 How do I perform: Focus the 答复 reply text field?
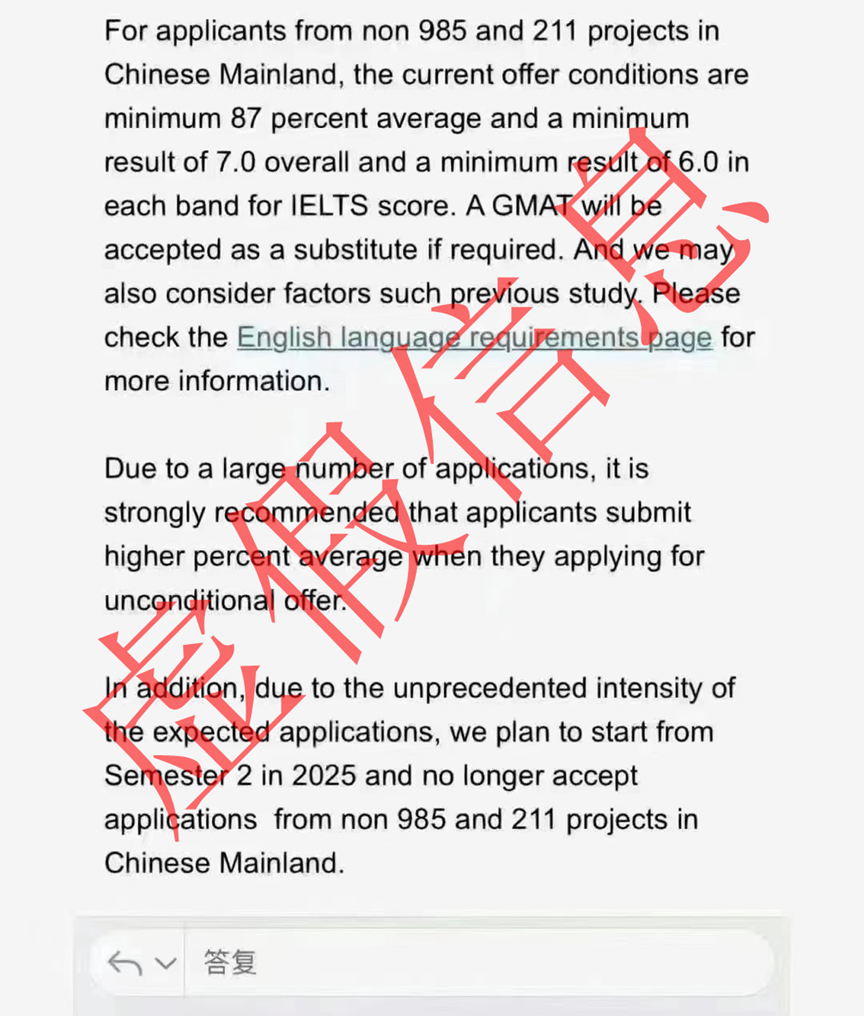(x=480, y=963)
